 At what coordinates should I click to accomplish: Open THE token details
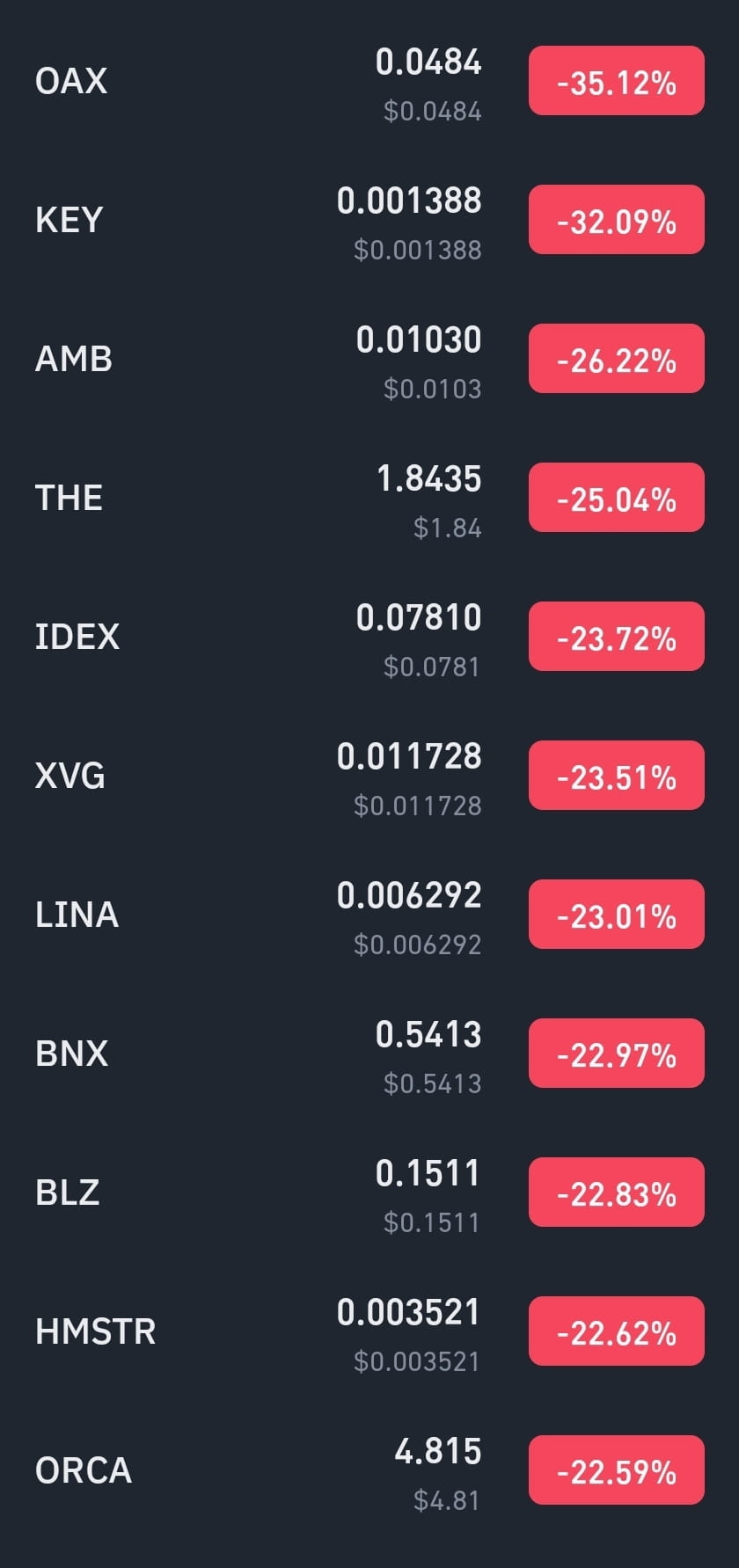(369, 498)
